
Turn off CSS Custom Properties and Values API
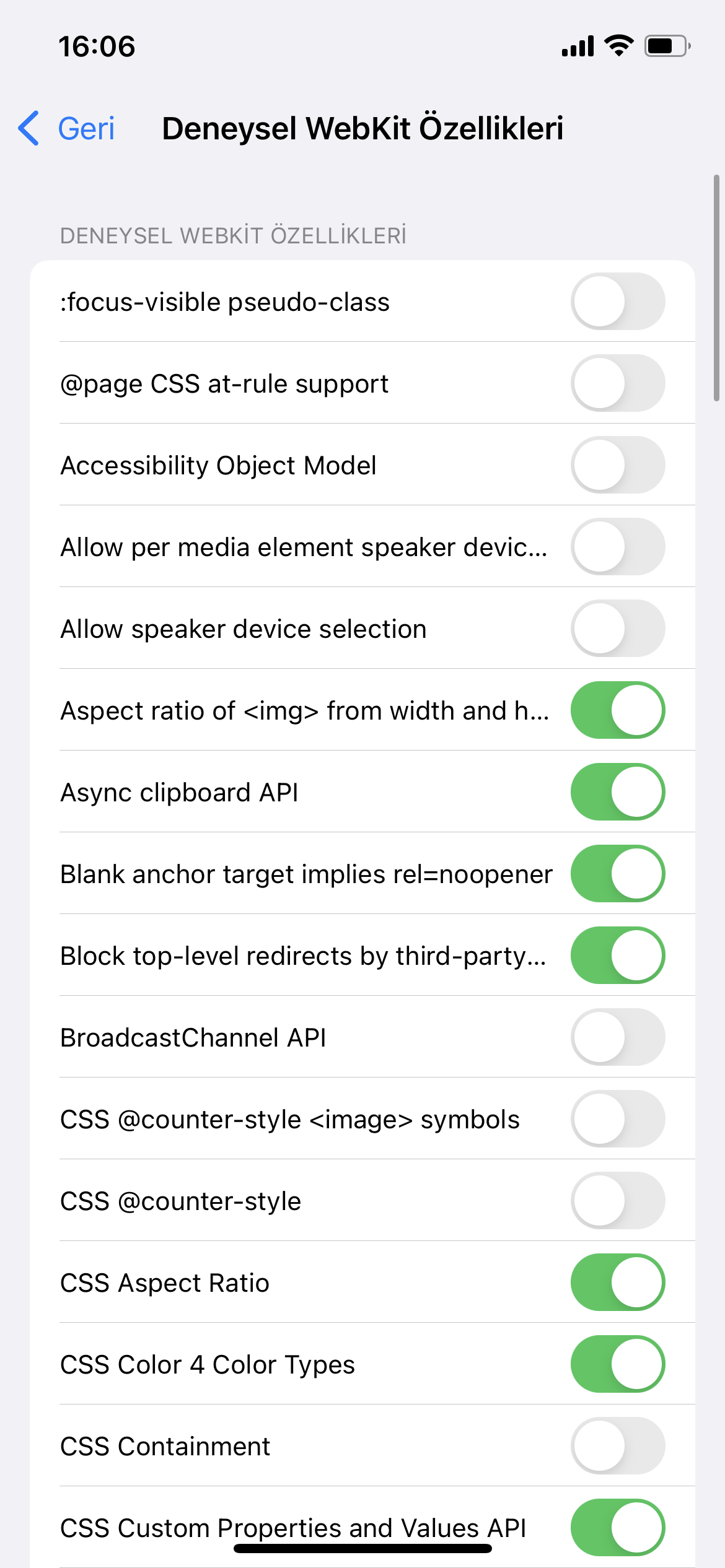coord(617,1528)
